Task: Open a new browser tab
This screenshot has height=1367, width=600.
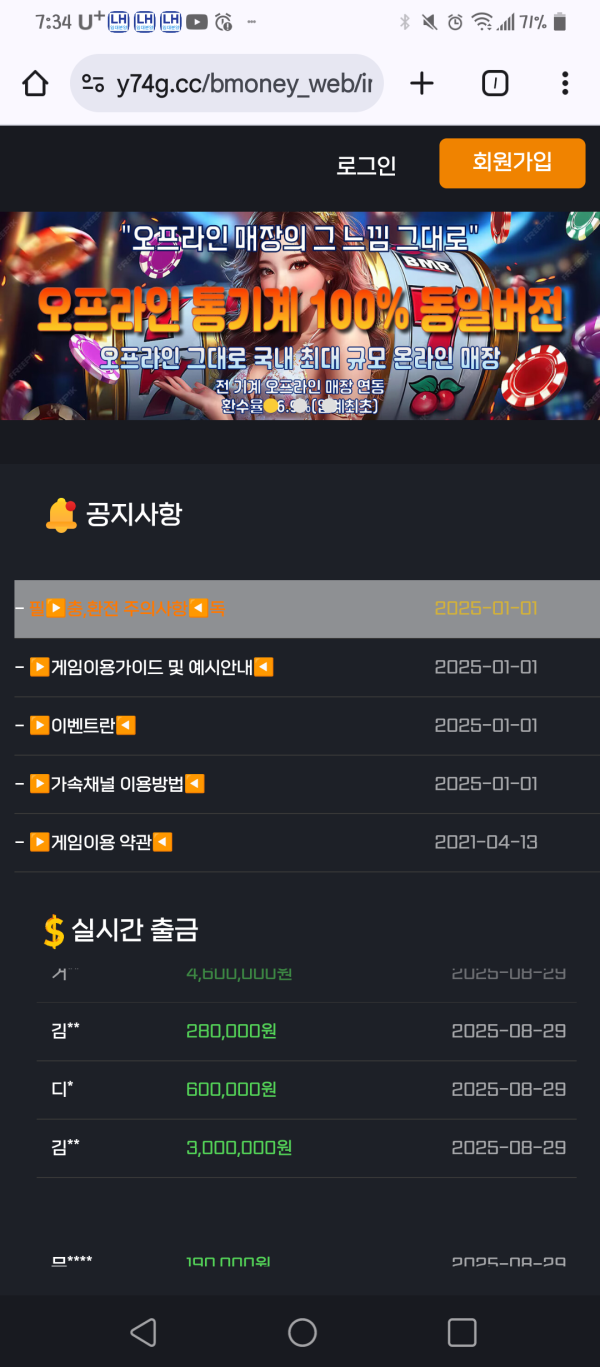Action: coord(422,83)
